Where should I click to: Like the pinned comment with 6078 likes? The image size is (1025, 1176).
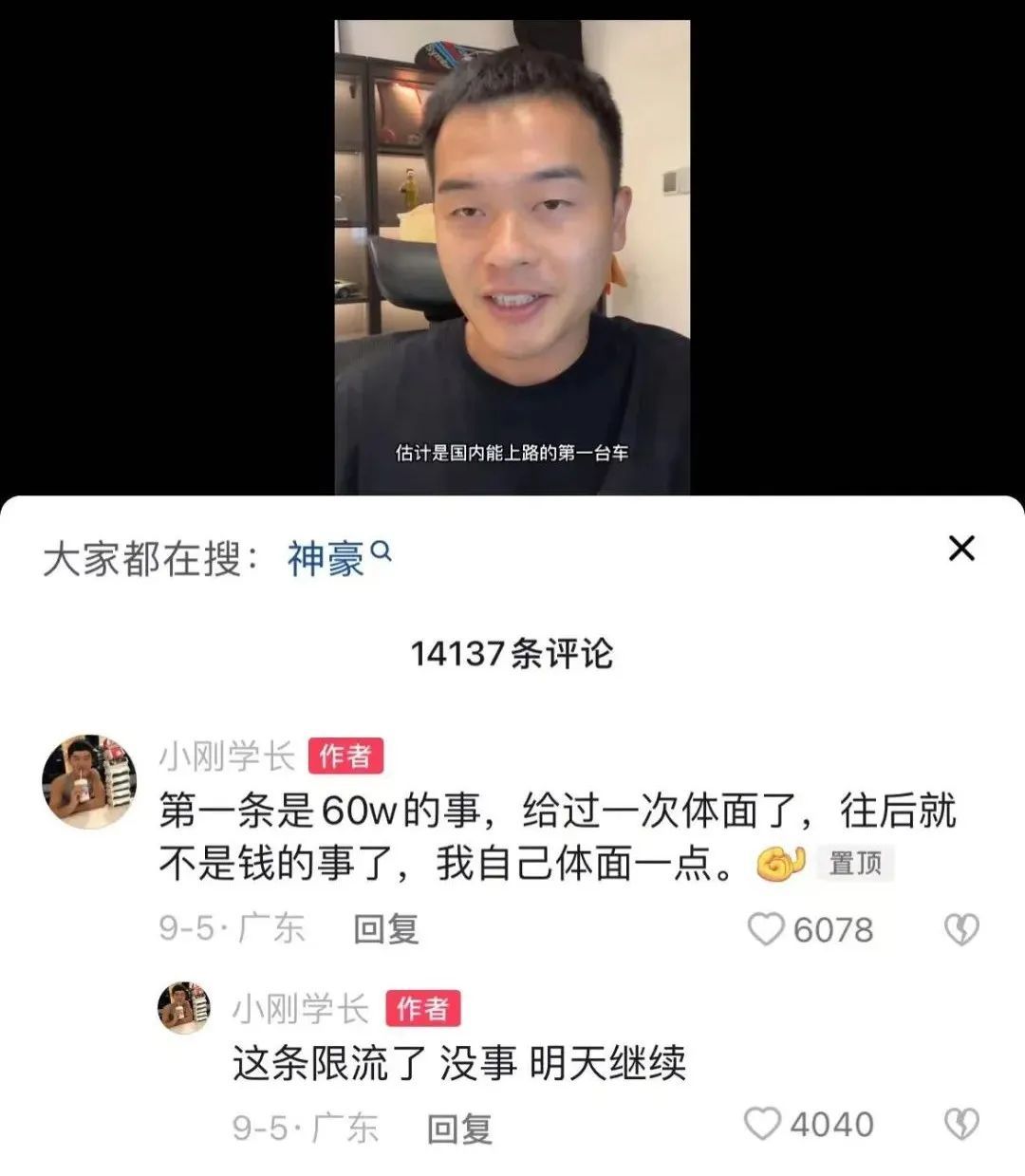tap(766, 929)
